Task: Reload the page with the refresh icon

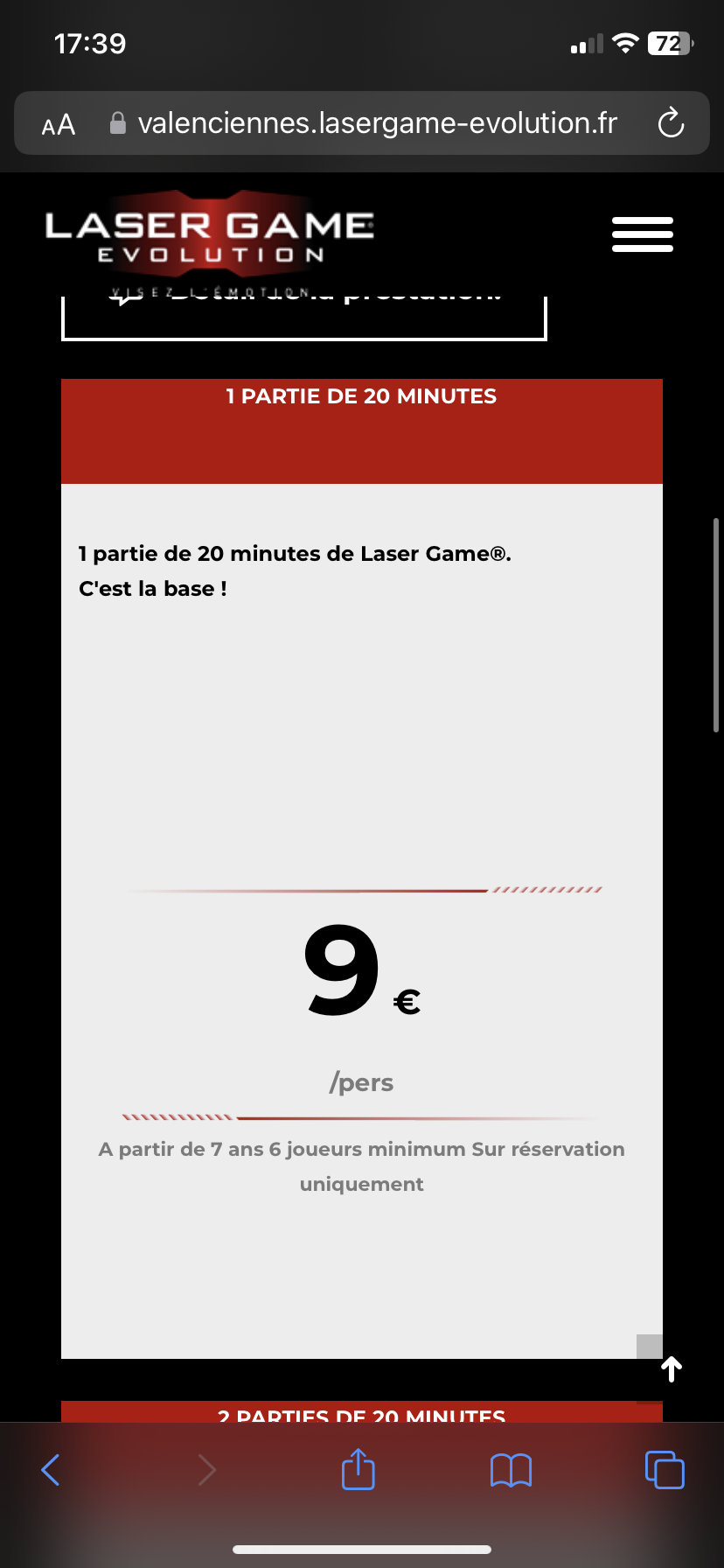Action: pos(671,123)
